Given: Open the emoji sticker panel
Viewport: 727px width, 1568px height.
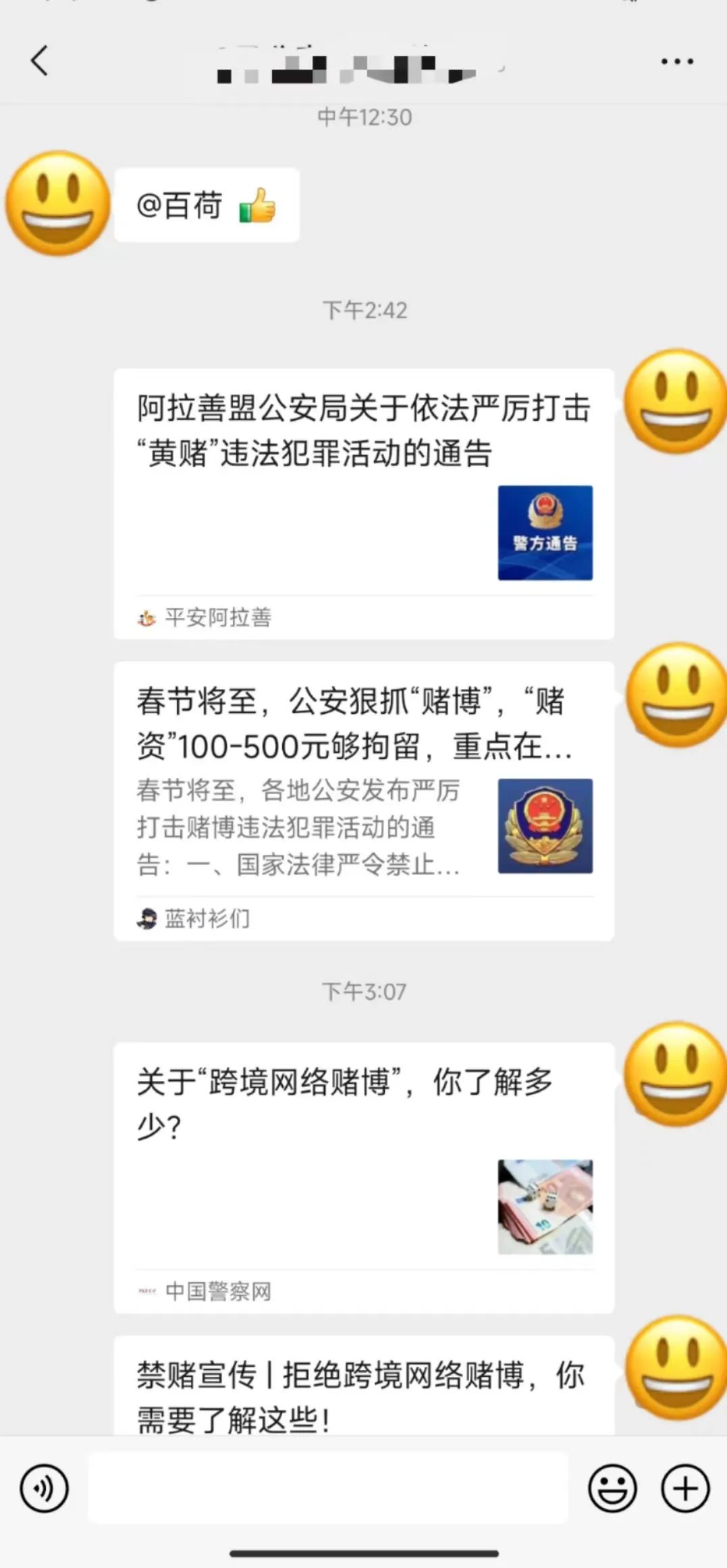Looking at the screenshot, I should tap(612, 1488).
